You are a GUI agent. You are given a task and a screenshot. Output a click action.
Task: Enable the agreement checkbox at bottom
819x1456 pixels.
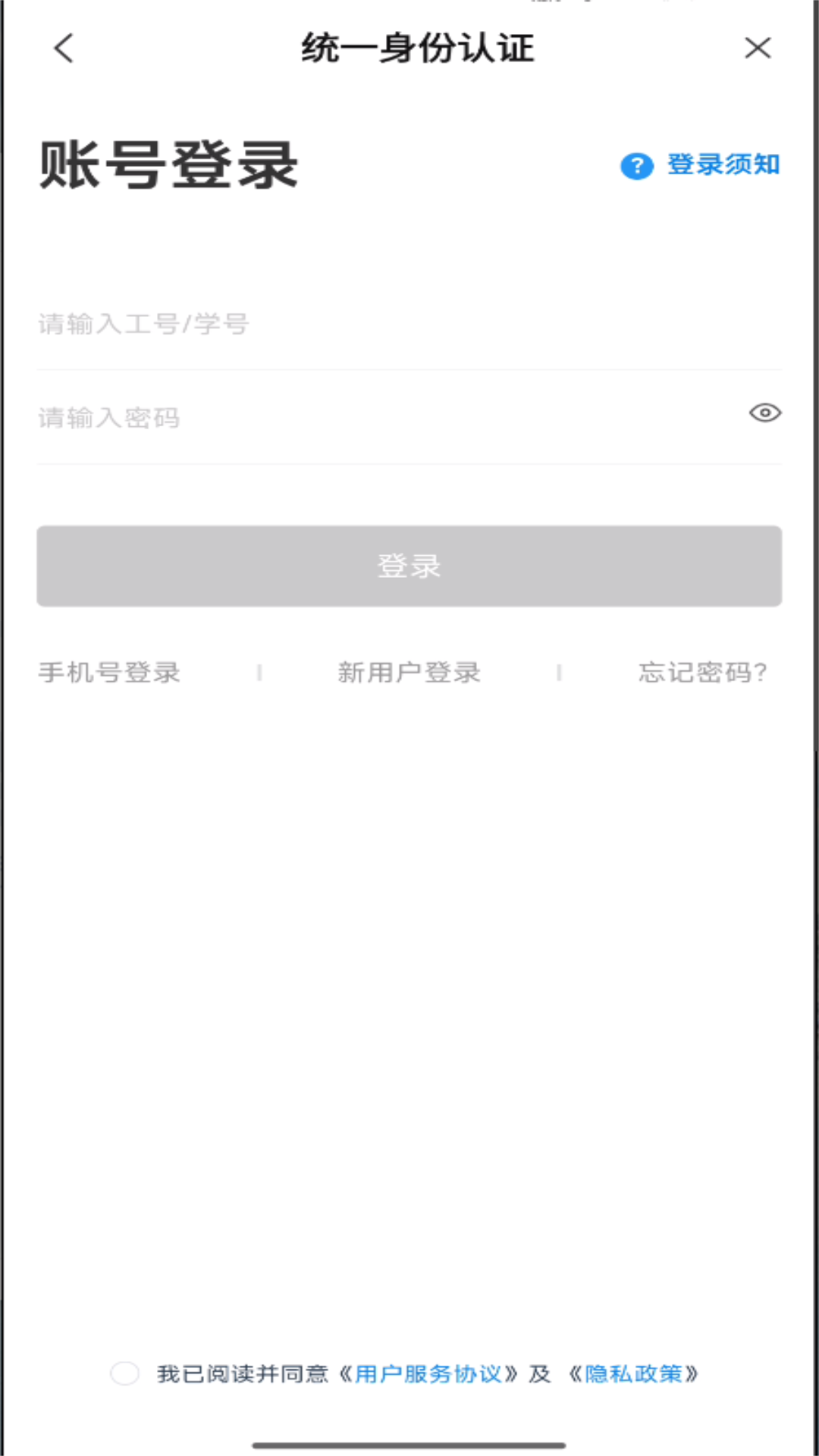pos(124,1373)
